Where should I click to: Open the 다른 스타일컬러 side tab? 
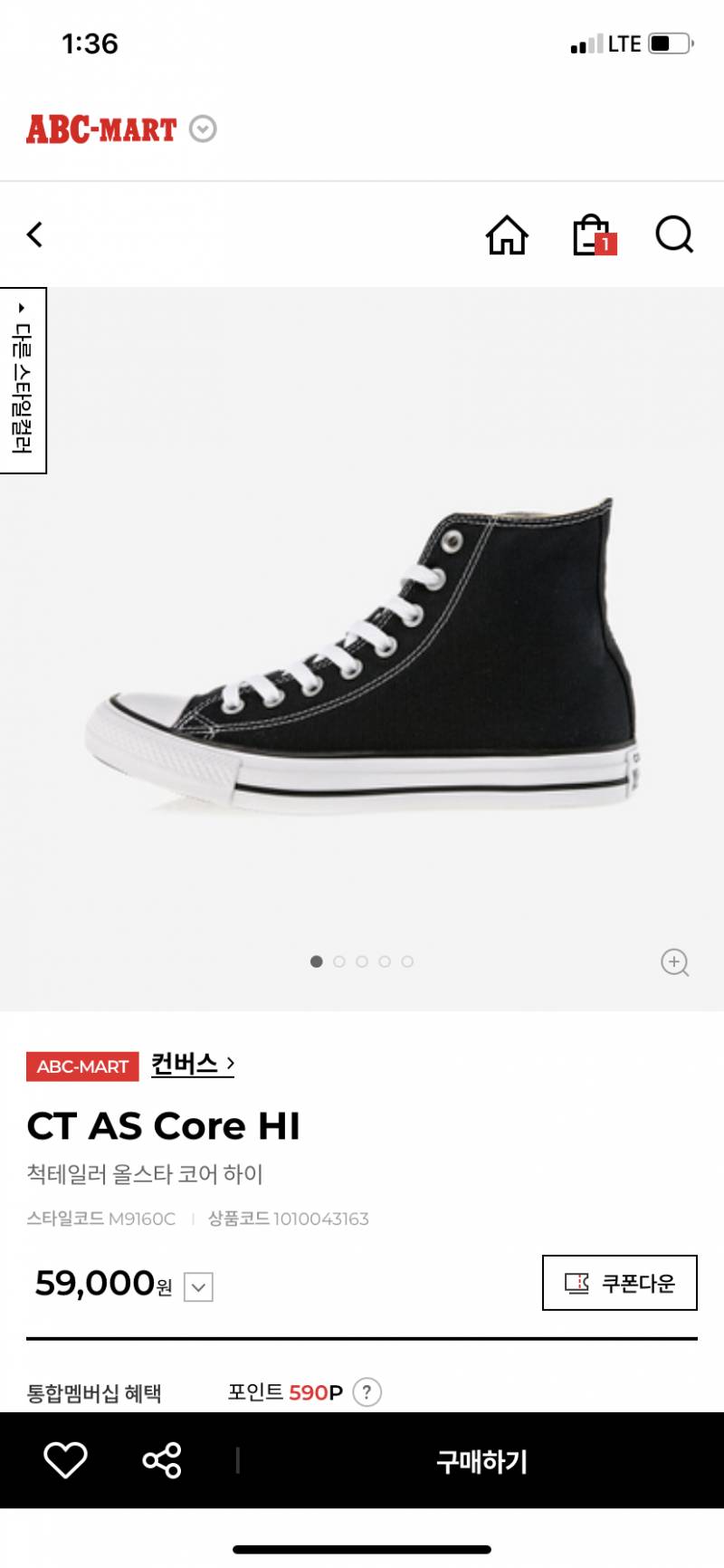click(x=23, y=381)
